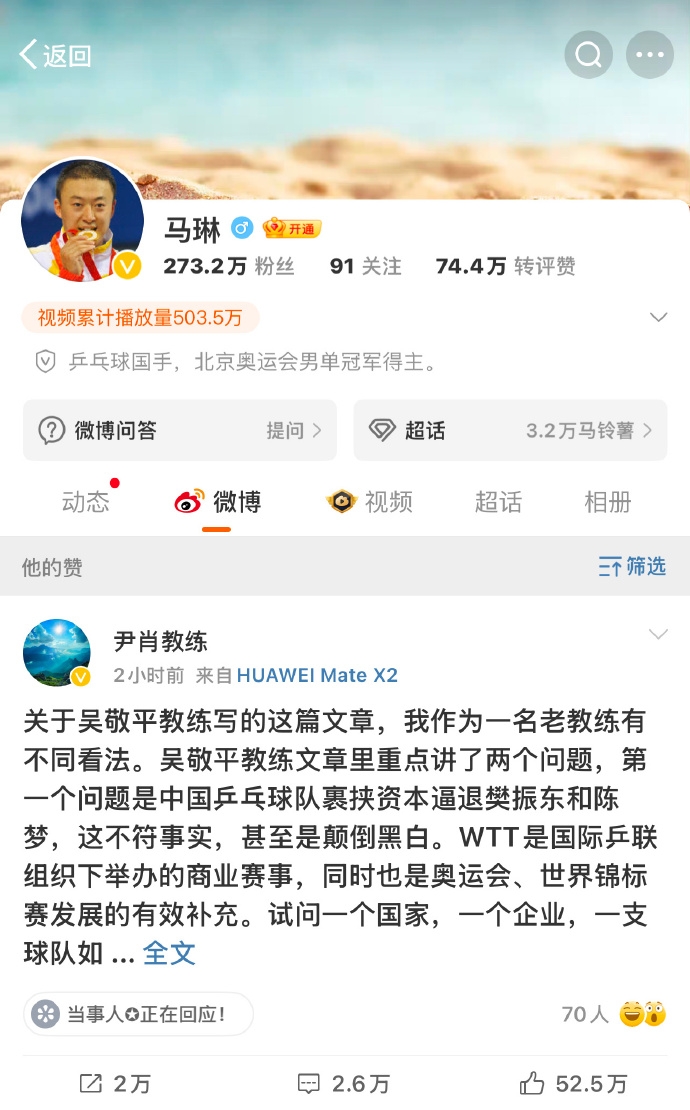This screenshot has height=1110, width=690.
Task: Open search on this profile
Action: point(588,55)
